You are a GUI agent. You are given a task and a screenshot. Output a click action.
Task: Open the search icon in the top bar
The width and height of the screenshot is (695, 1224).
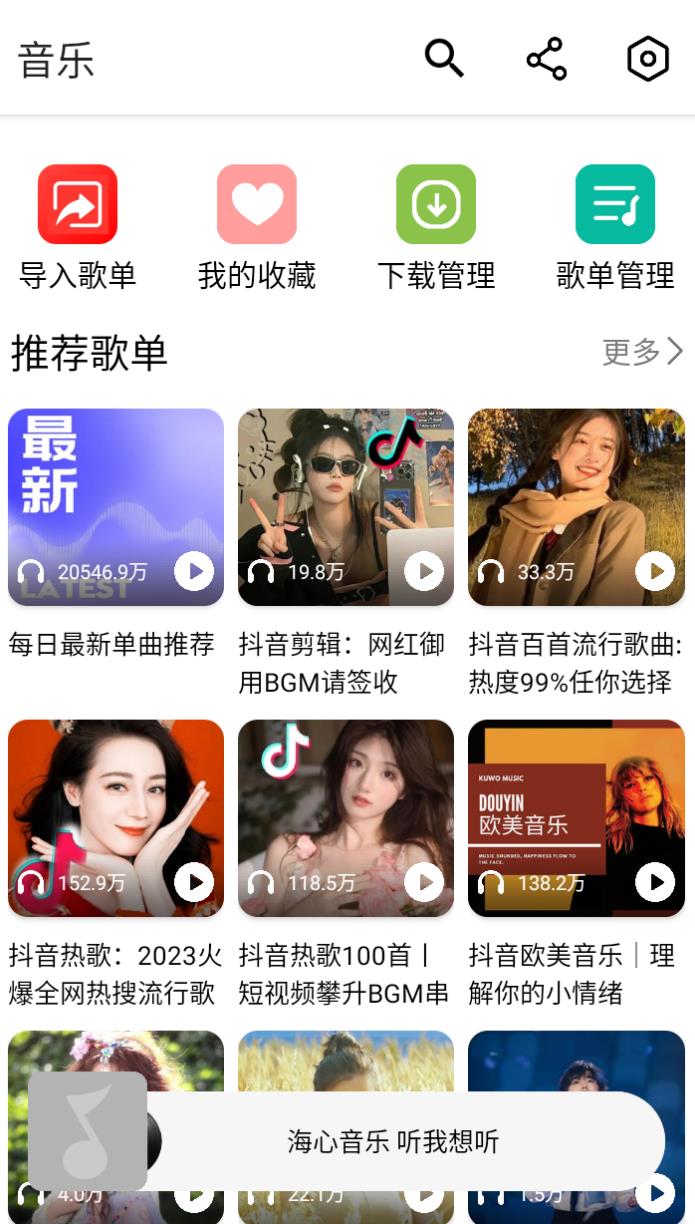tap(444, 59)
